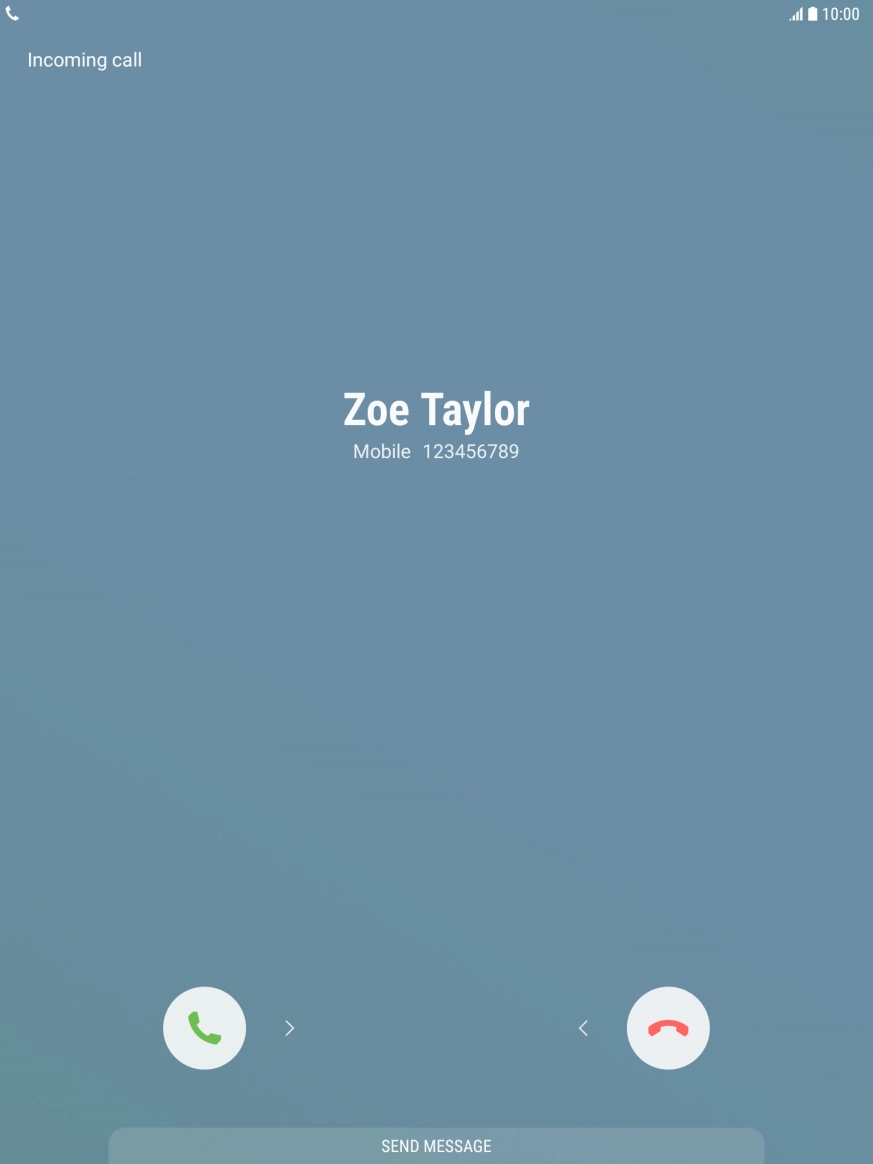Tap caller name Zoe Taylor

pyautogui.click(x=436, y=409)
